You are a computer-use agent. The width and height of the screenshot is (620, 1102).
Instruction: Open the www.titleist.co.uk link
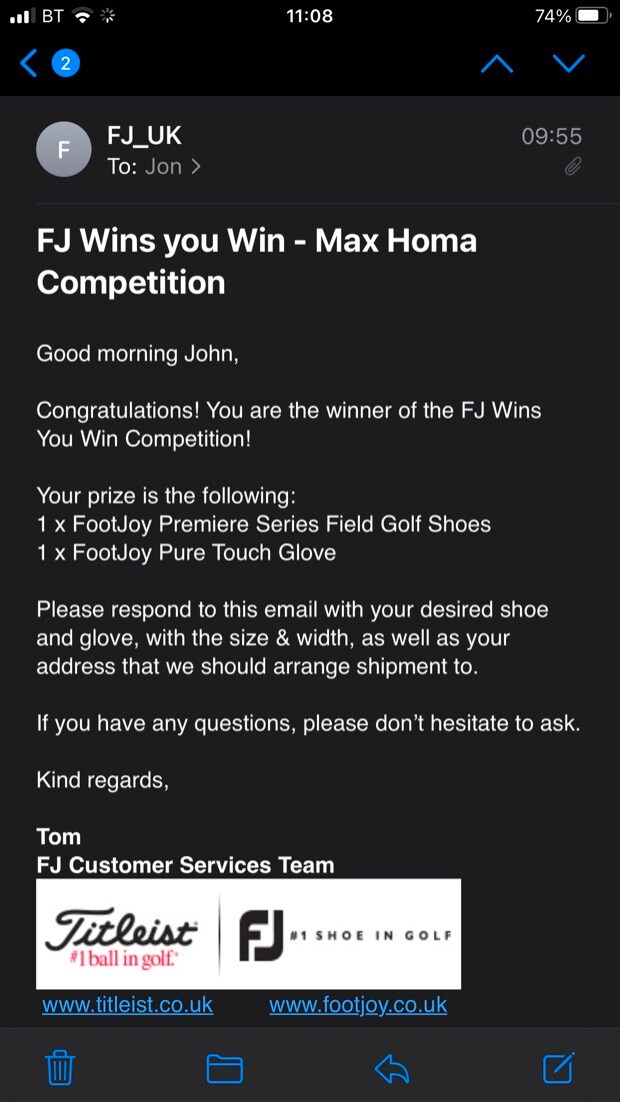tap(127, 1005)
